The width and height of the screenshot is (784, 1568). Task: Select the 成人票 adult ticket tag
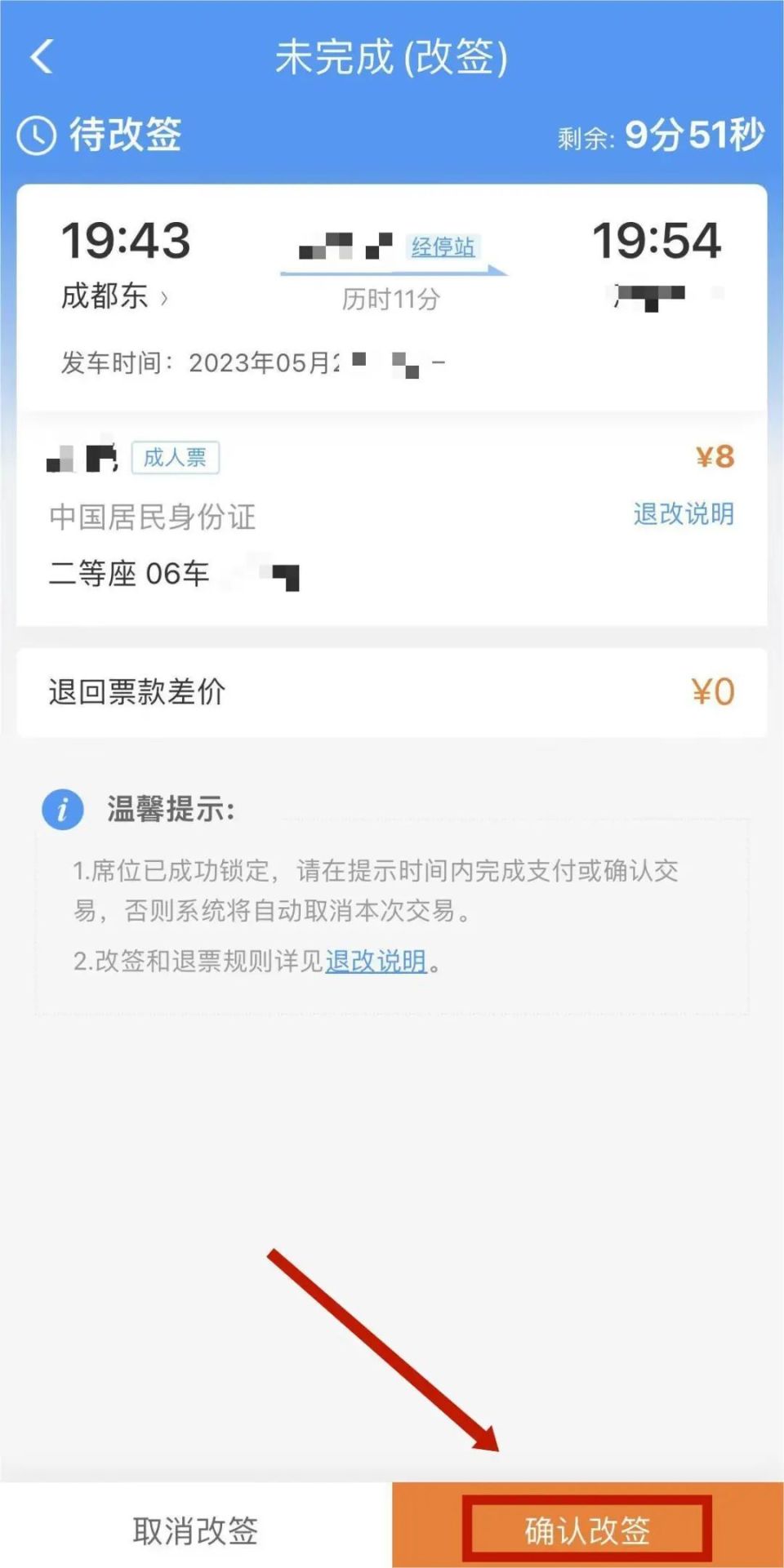[176, 458]
